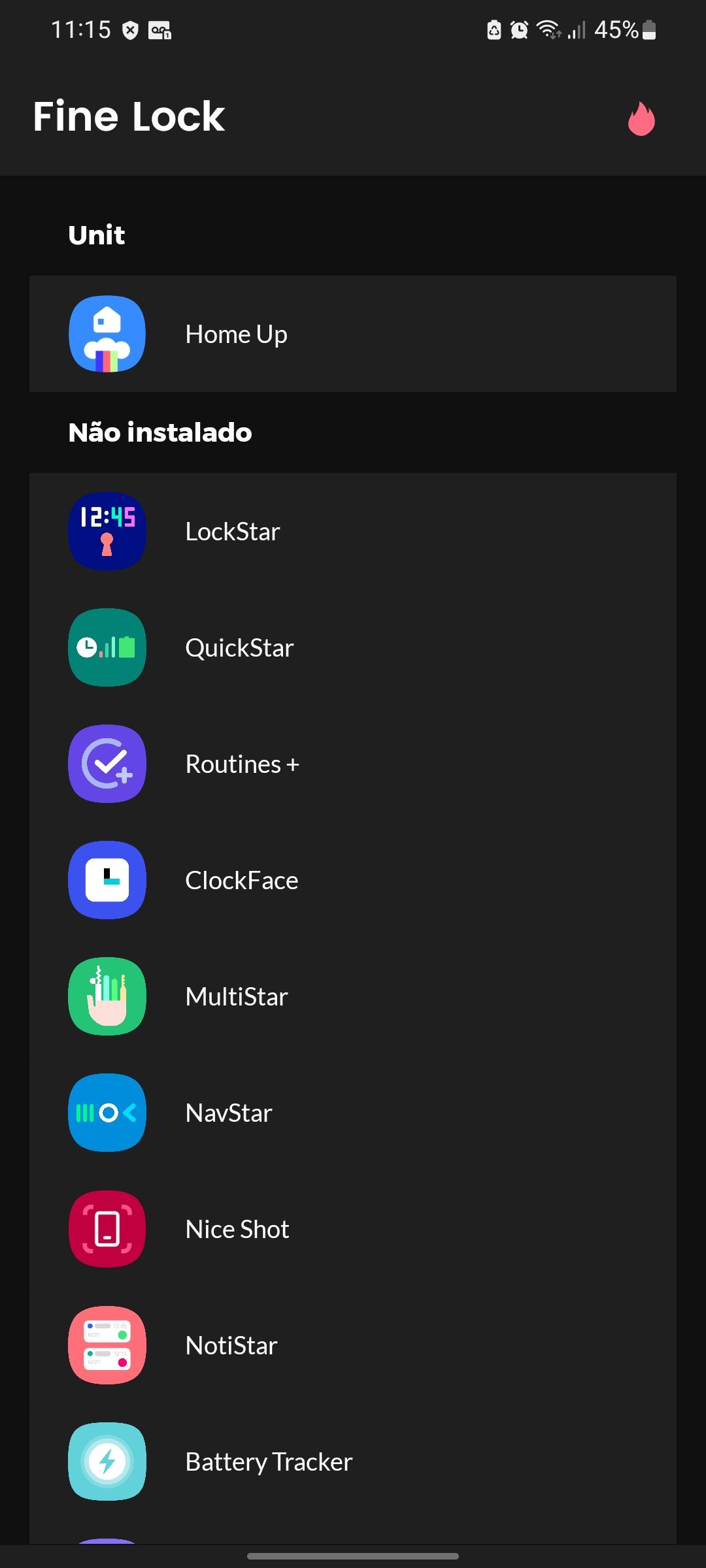
Task: Select the LockStar clock icon
Action: coord(107,531)
